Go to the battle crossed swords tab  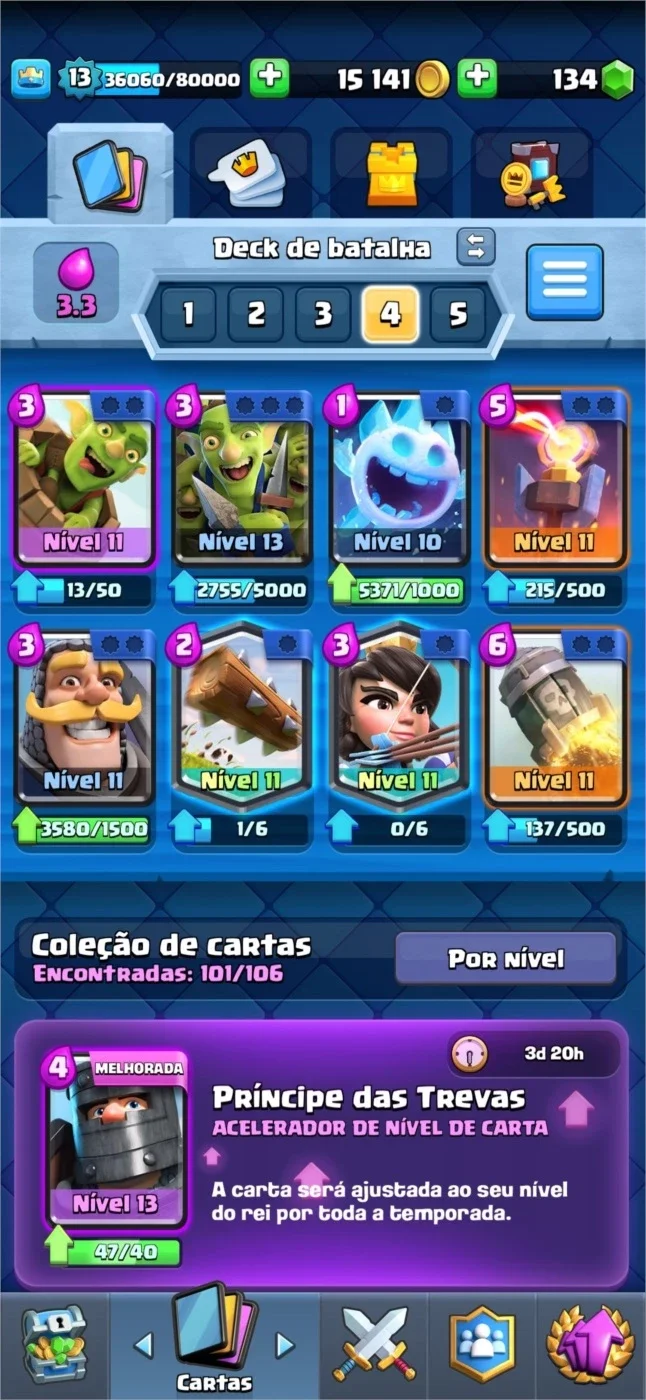click(x=374, y=1344)
